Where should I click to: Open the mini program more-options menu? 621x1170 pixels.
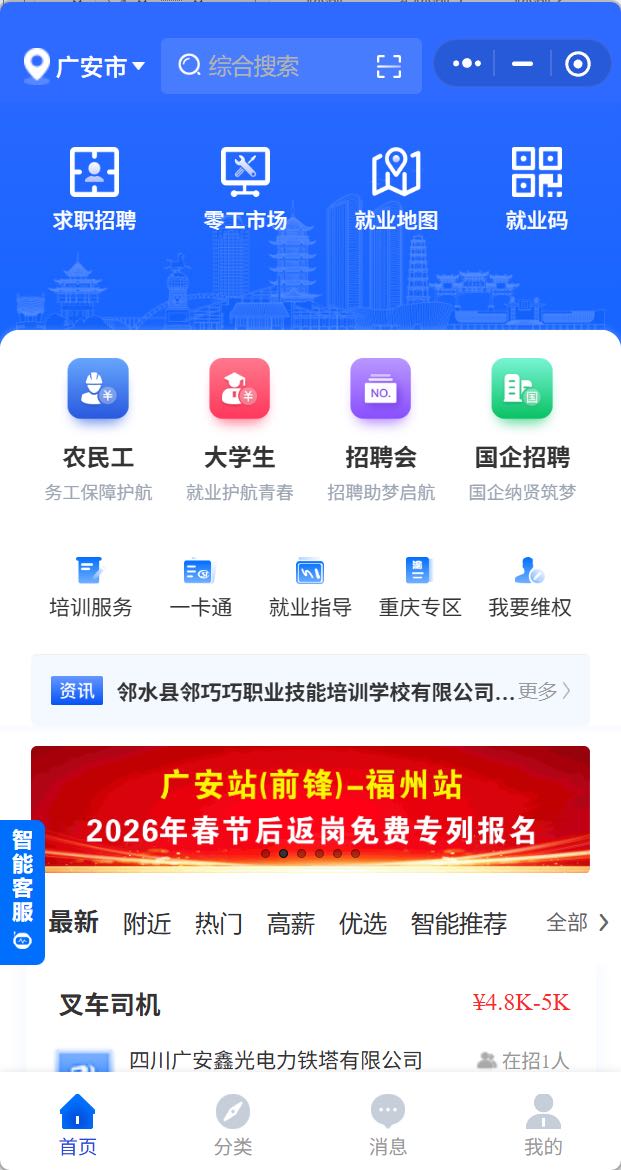coord(466,64)
